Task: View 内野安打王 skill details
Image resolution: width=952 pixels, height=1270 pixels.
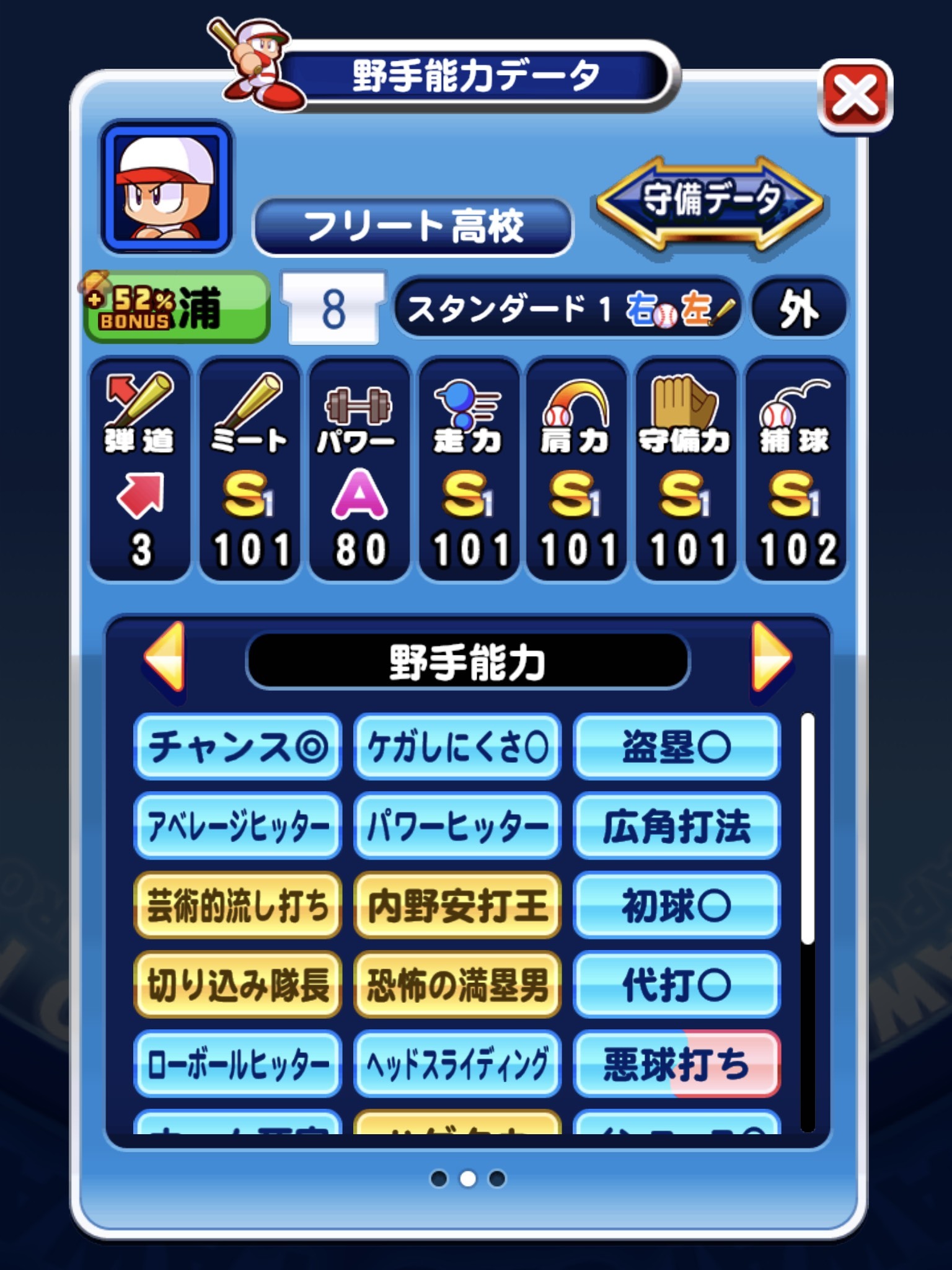Action: (x=457, y=905)
